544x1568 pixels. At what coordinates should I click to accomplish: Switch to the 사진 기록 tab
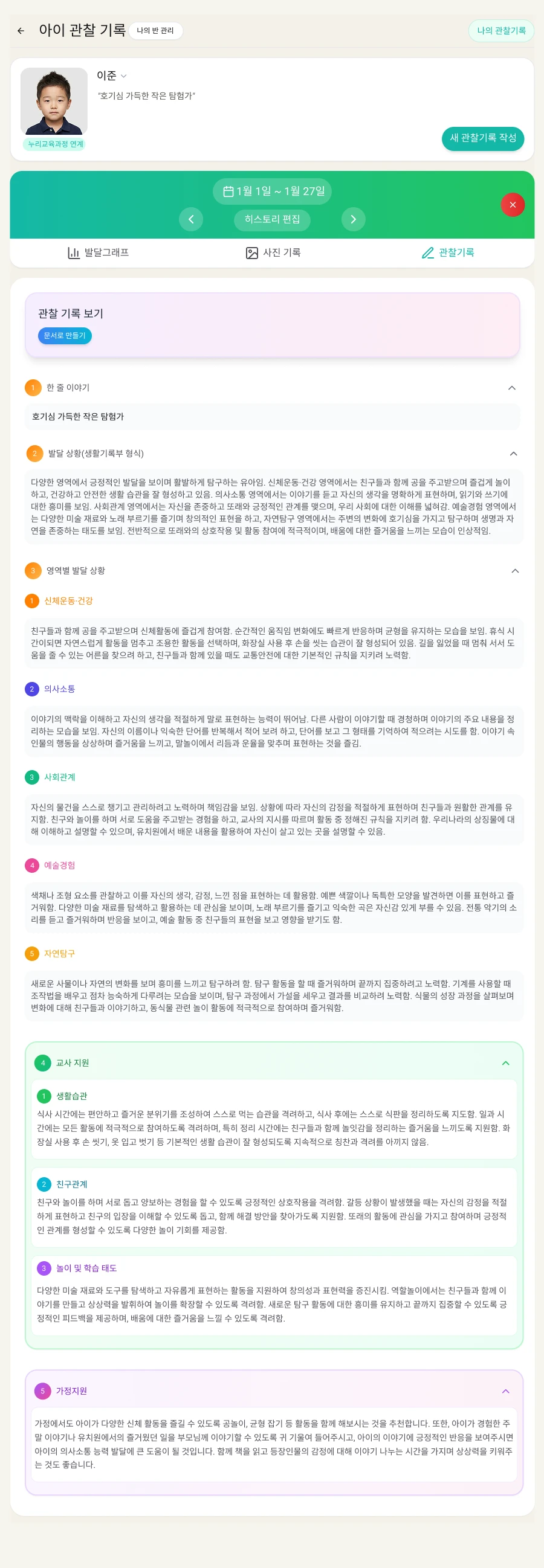273,252
